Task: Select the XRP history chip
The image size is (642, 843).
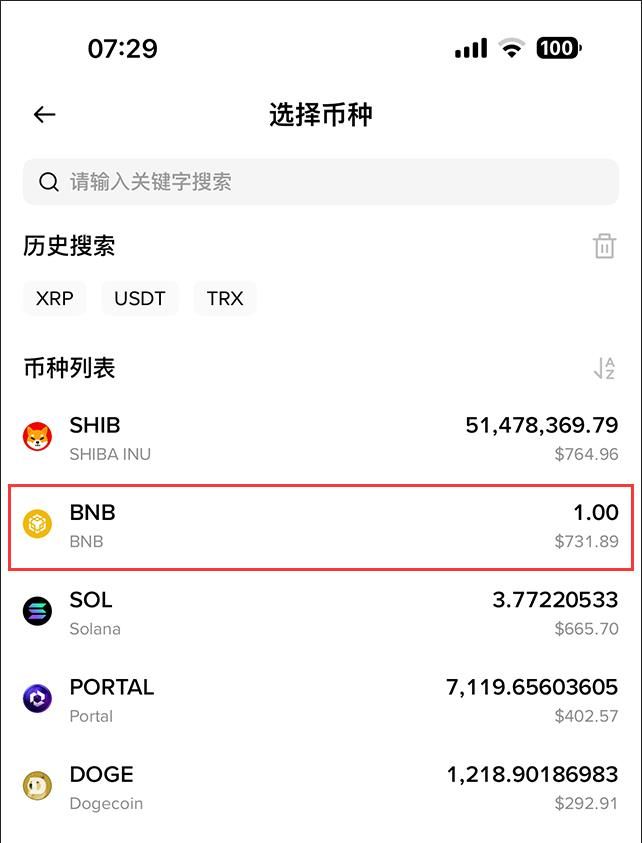Action: tap(54, 298)
